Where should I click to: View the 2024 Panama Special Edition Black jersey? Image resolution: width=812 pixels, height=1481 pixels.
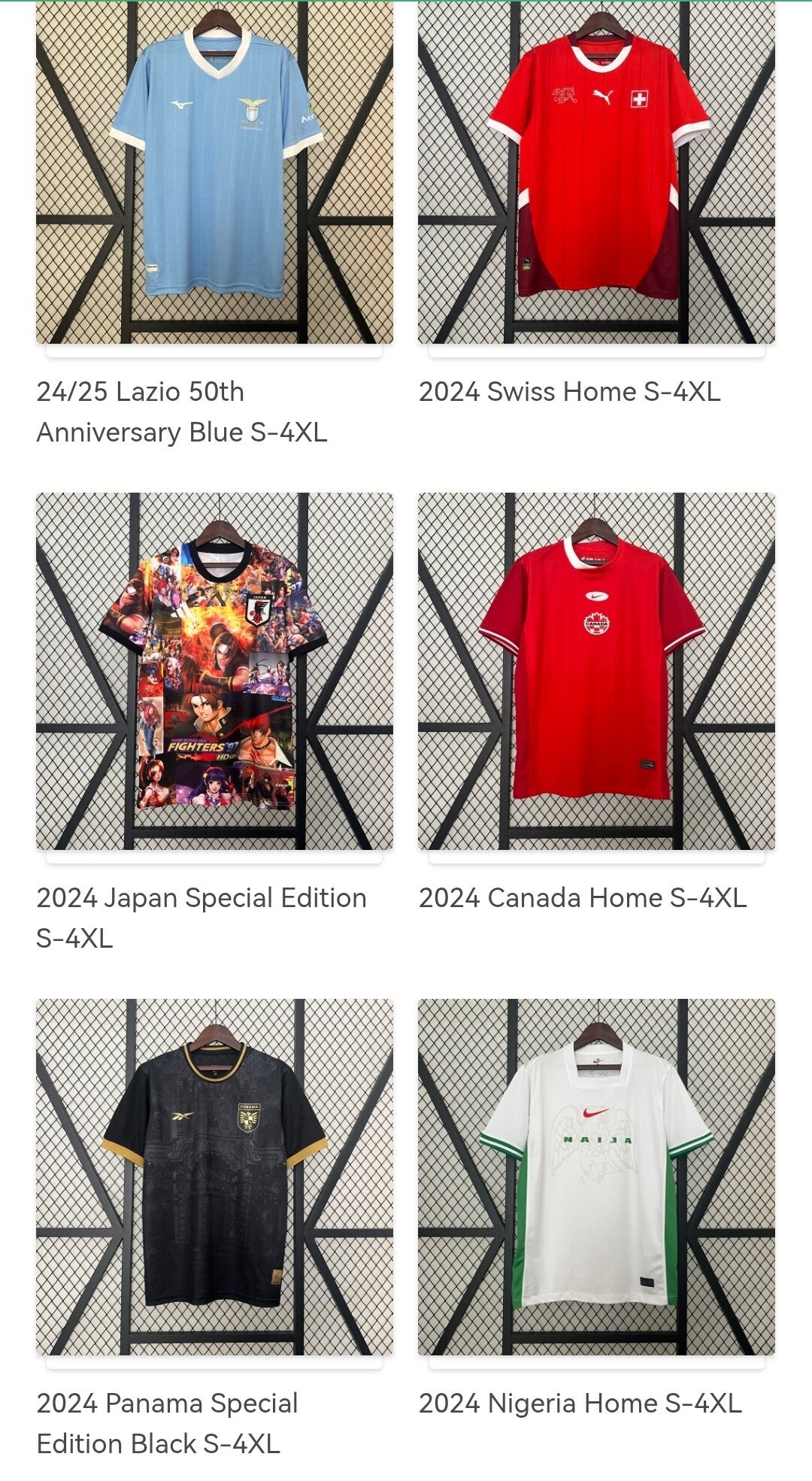(x=214, y=1177)
